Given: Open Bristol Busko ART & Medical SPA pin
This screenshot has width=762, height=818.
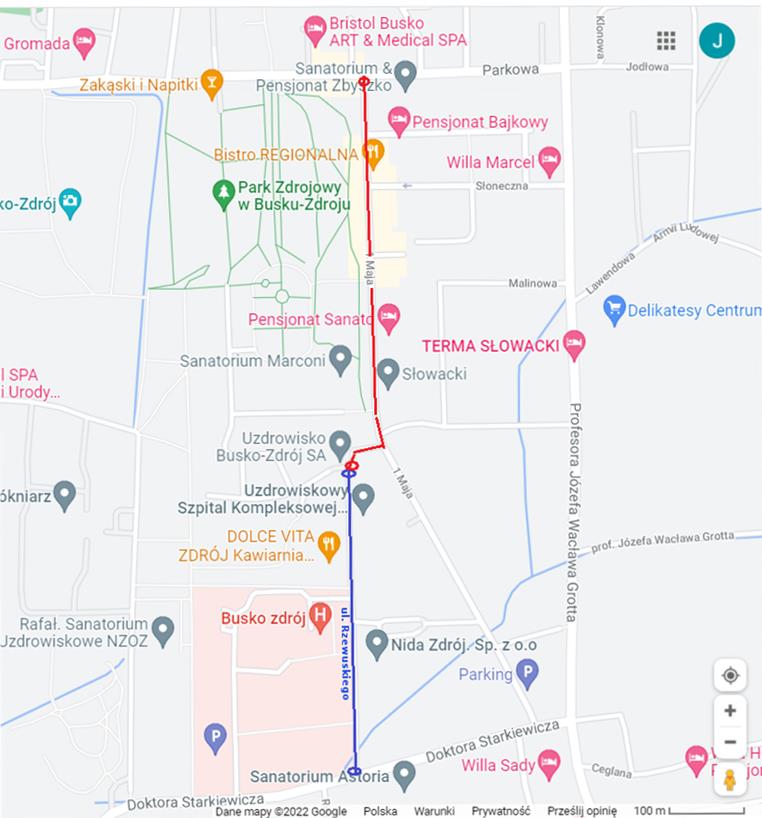Looking at the screenshot, I should coord(316,26).
